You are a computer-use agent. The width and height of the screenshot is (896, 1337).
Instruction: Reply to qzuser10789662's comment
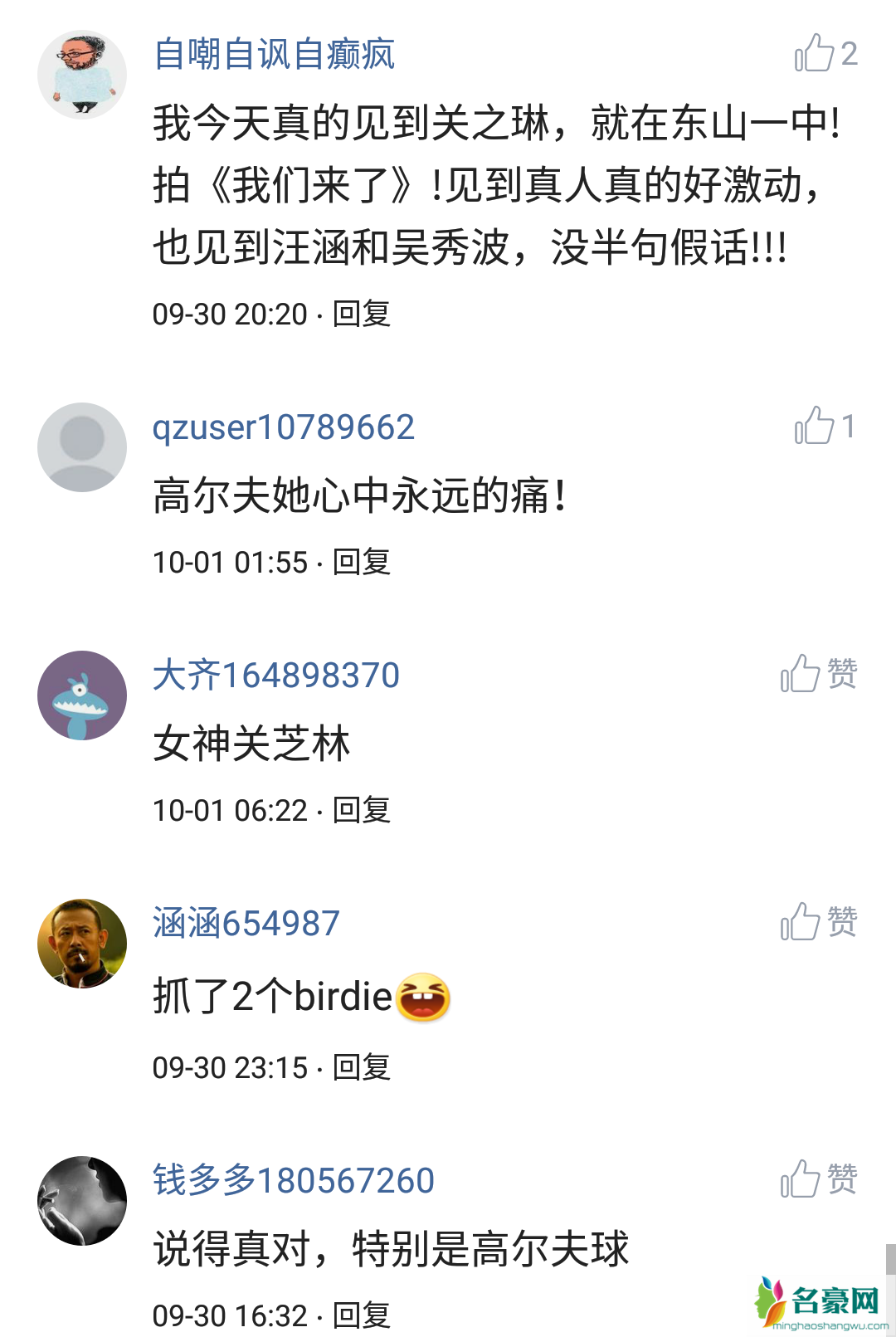[362, 563]
